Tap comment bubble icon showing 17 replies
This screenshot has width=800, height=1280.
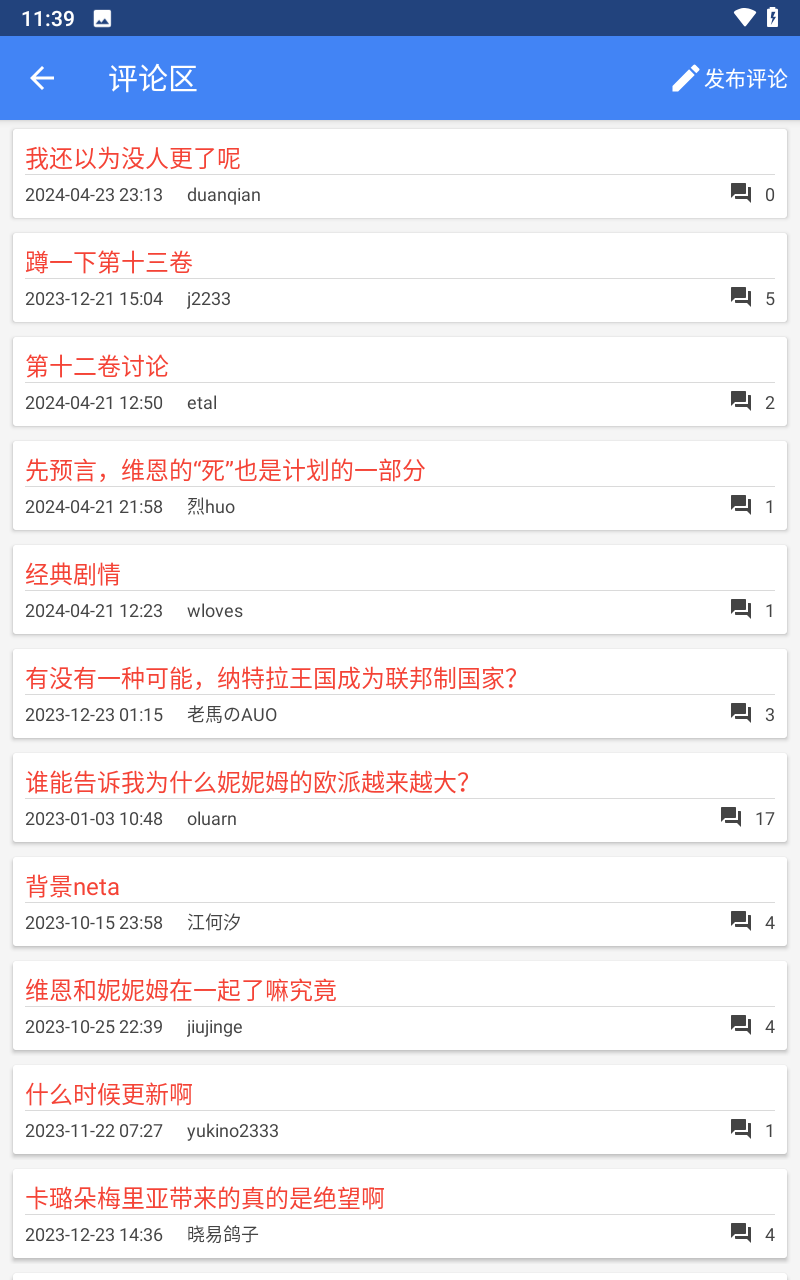[x=730, y=817]
